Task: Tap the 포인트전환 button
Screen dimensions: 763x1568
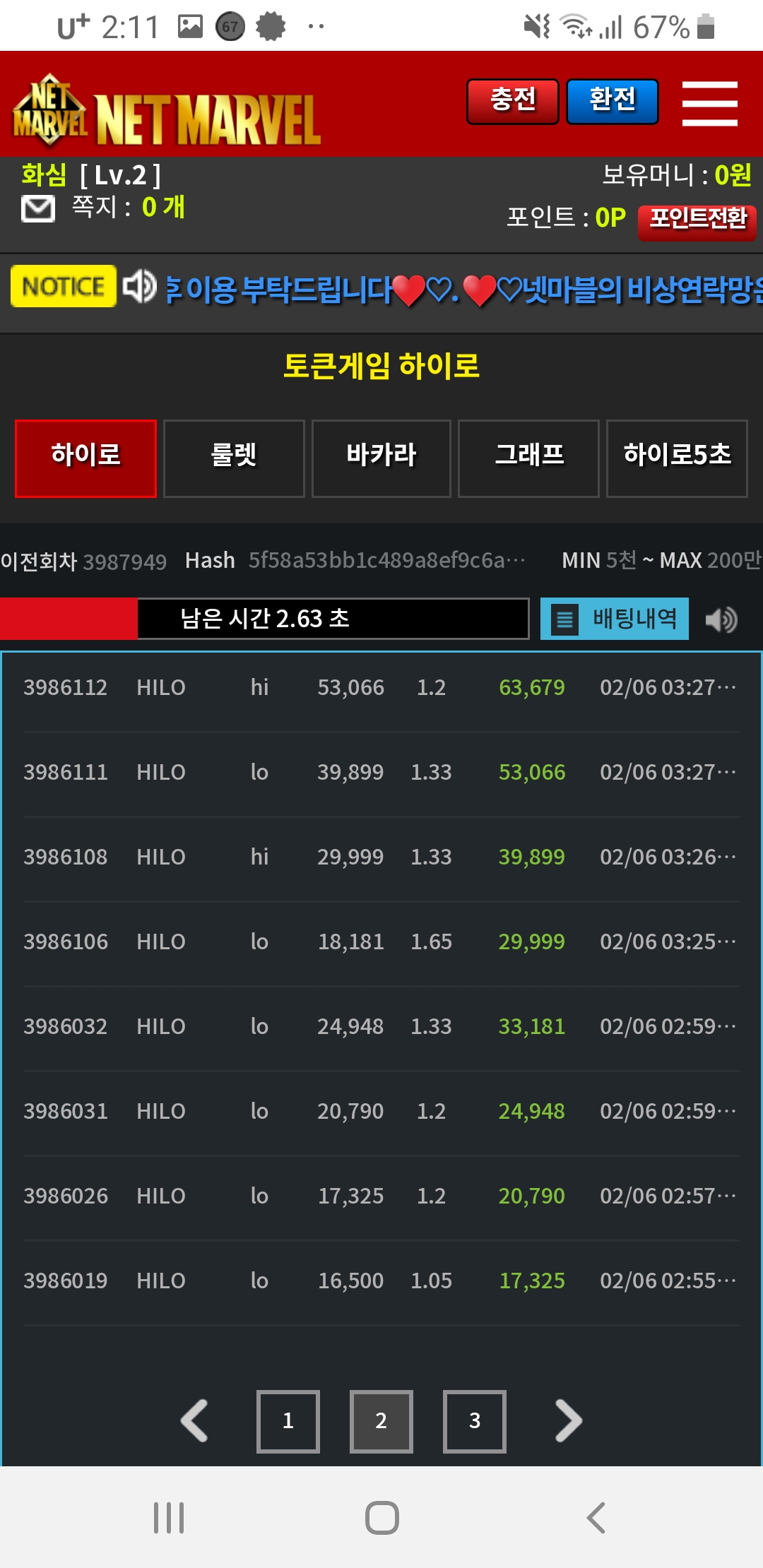Action: 697,220
